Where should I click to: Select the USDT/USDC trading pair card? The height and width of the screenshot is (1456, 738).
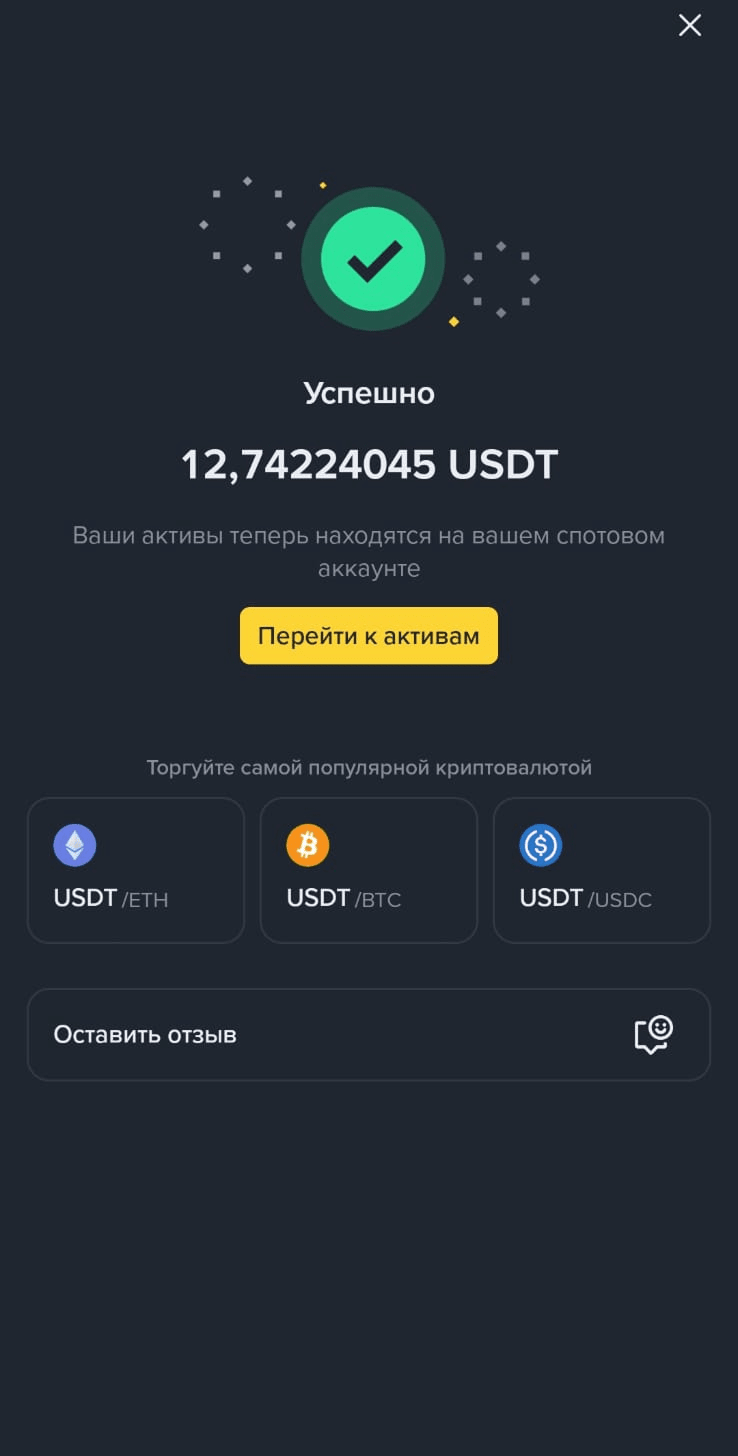pyautogui.click(x=602, y=870)
